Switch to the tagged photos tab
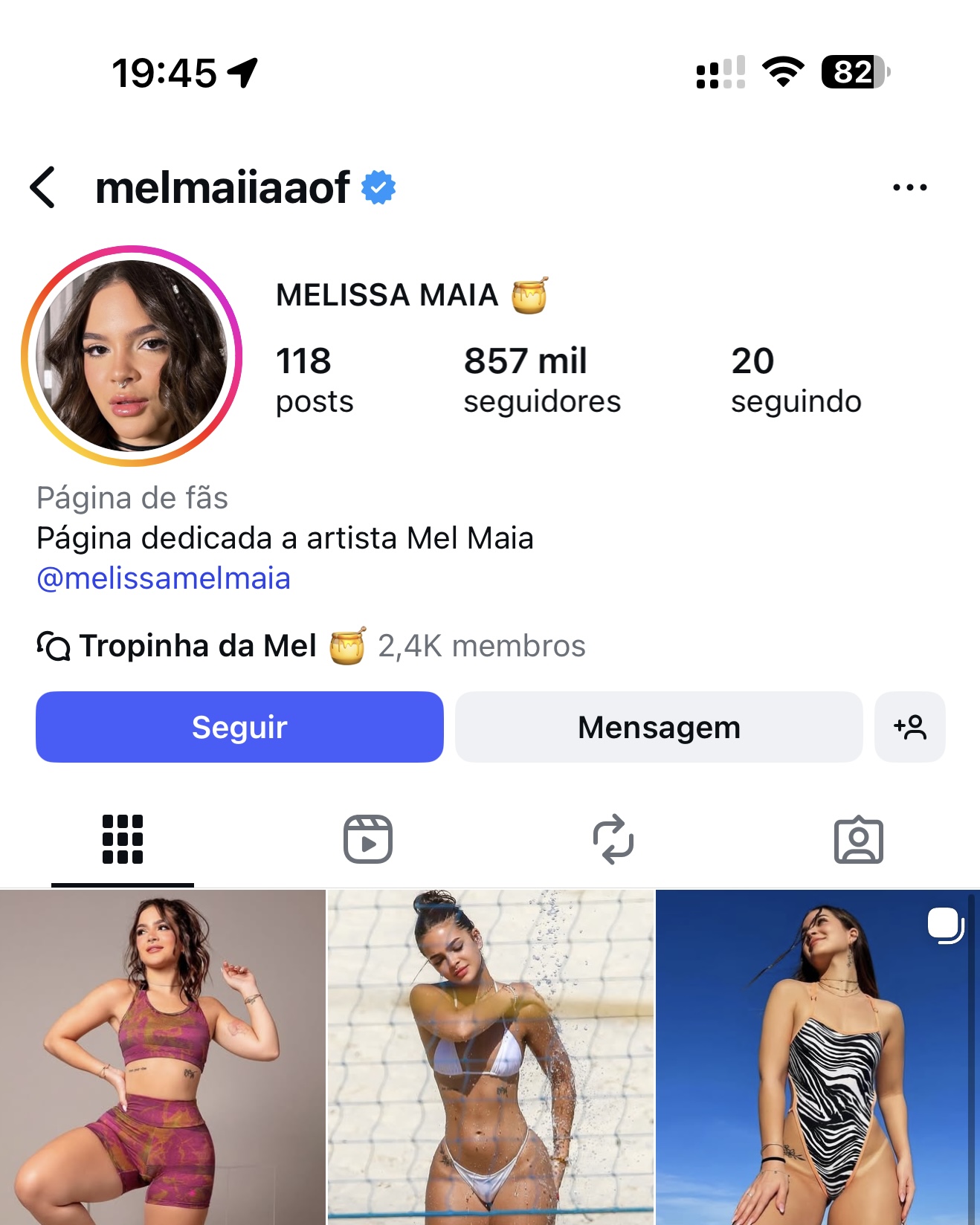Image resolution: width=980 pixels, height=1225 pixels. tap(858, 839)
